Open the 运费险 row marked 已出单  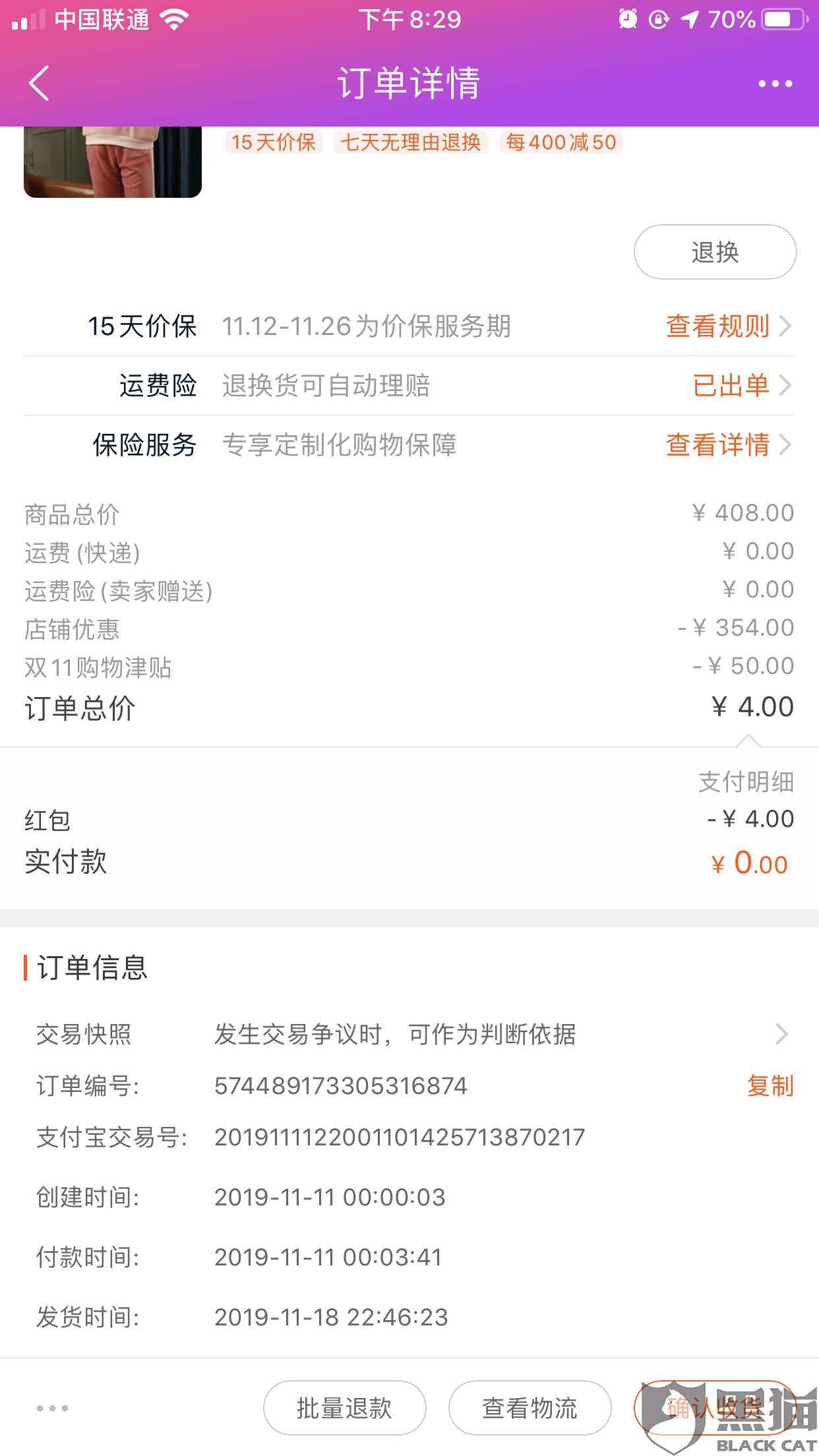pyautogui.click(x=409, y=385)
